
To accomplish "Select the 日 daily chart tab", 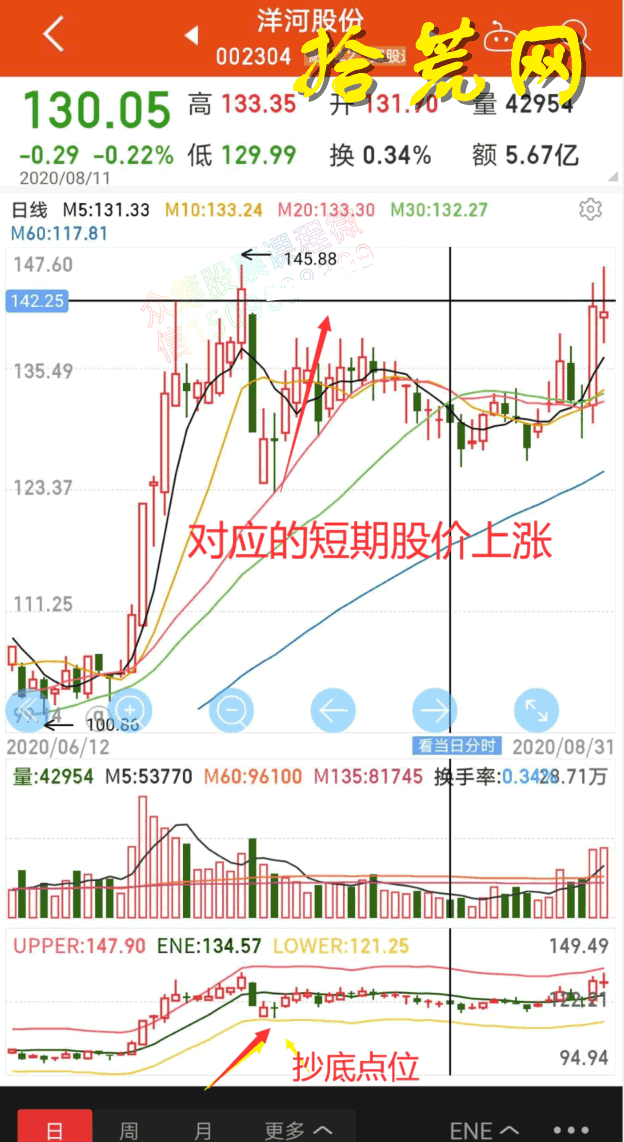I will coord(55,1127).
